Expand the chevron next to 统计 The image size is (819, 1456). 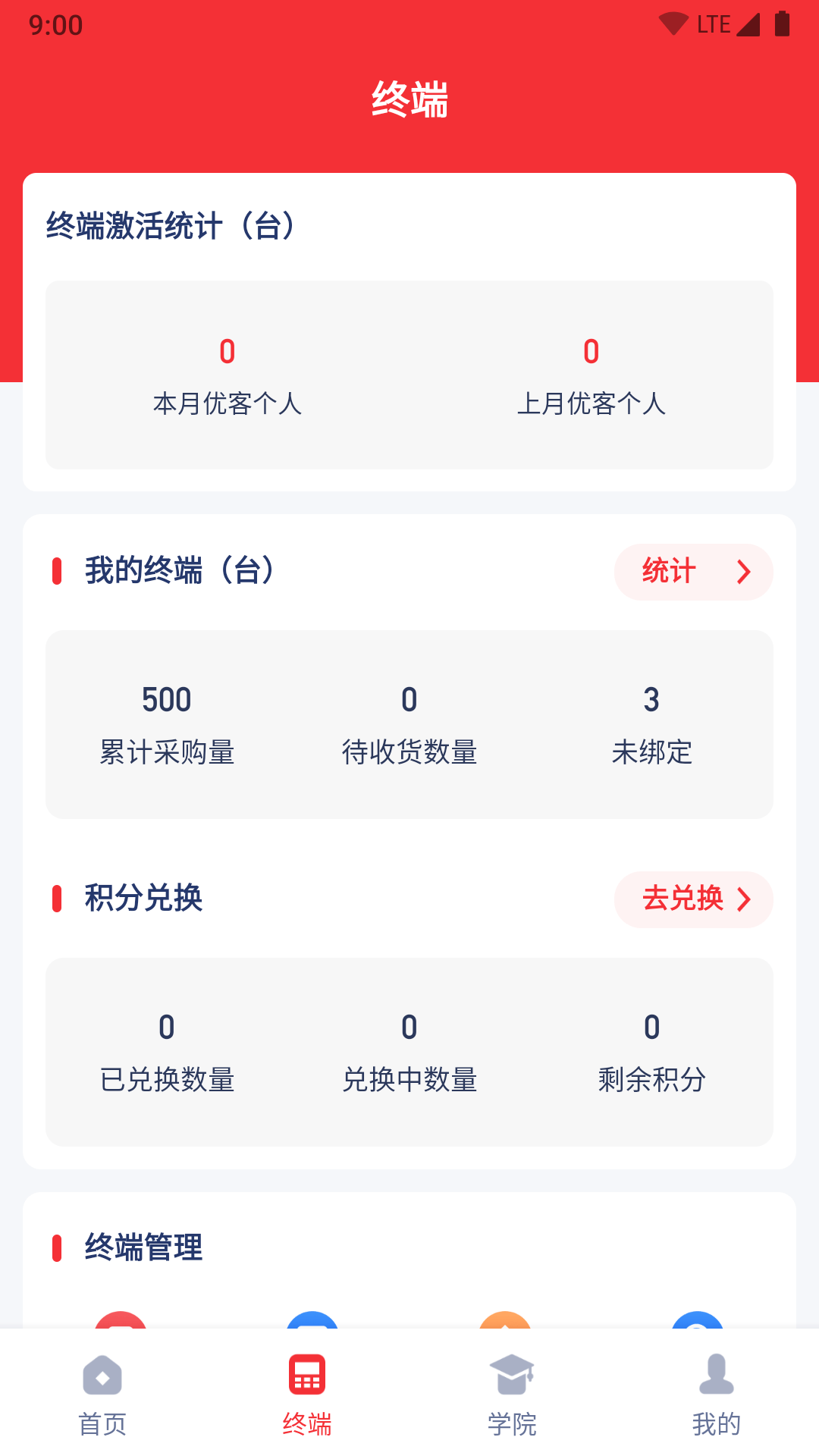[744, 573]
